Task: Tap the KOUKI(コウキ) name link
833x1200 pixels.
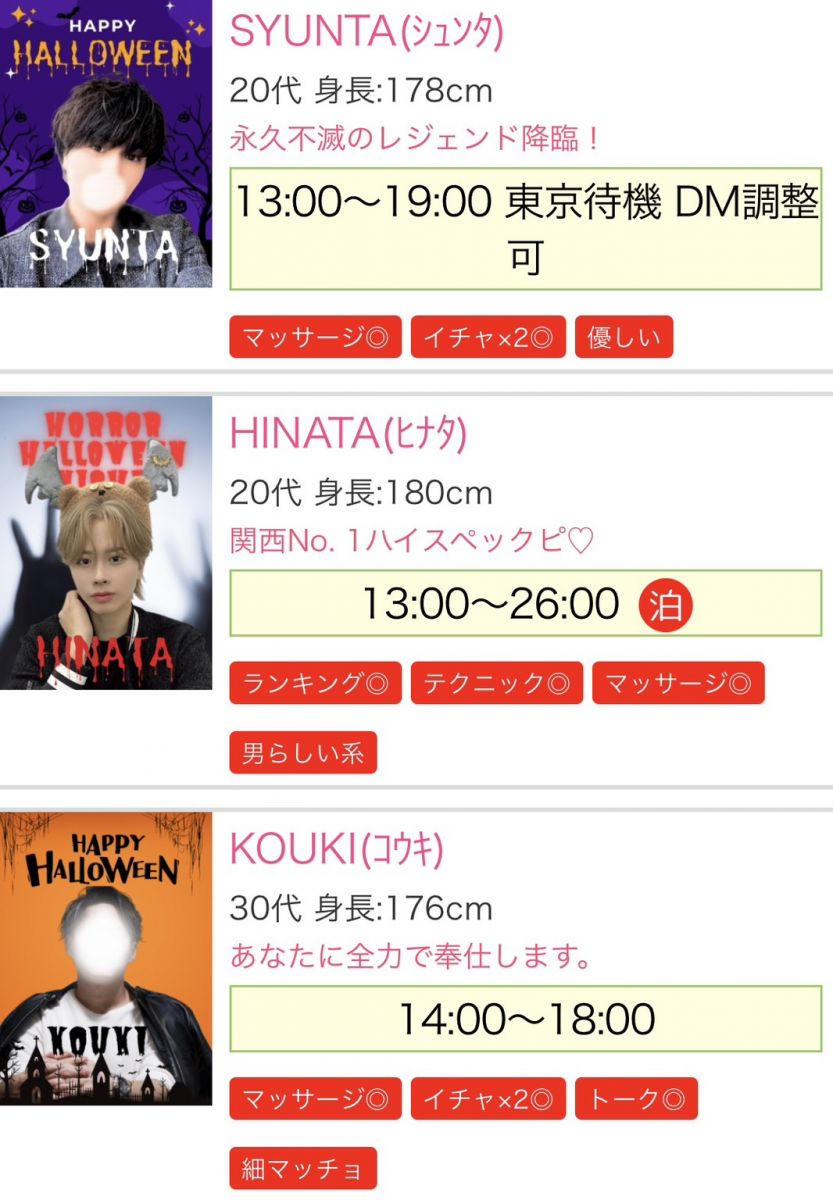Action: tap(336, 849)
